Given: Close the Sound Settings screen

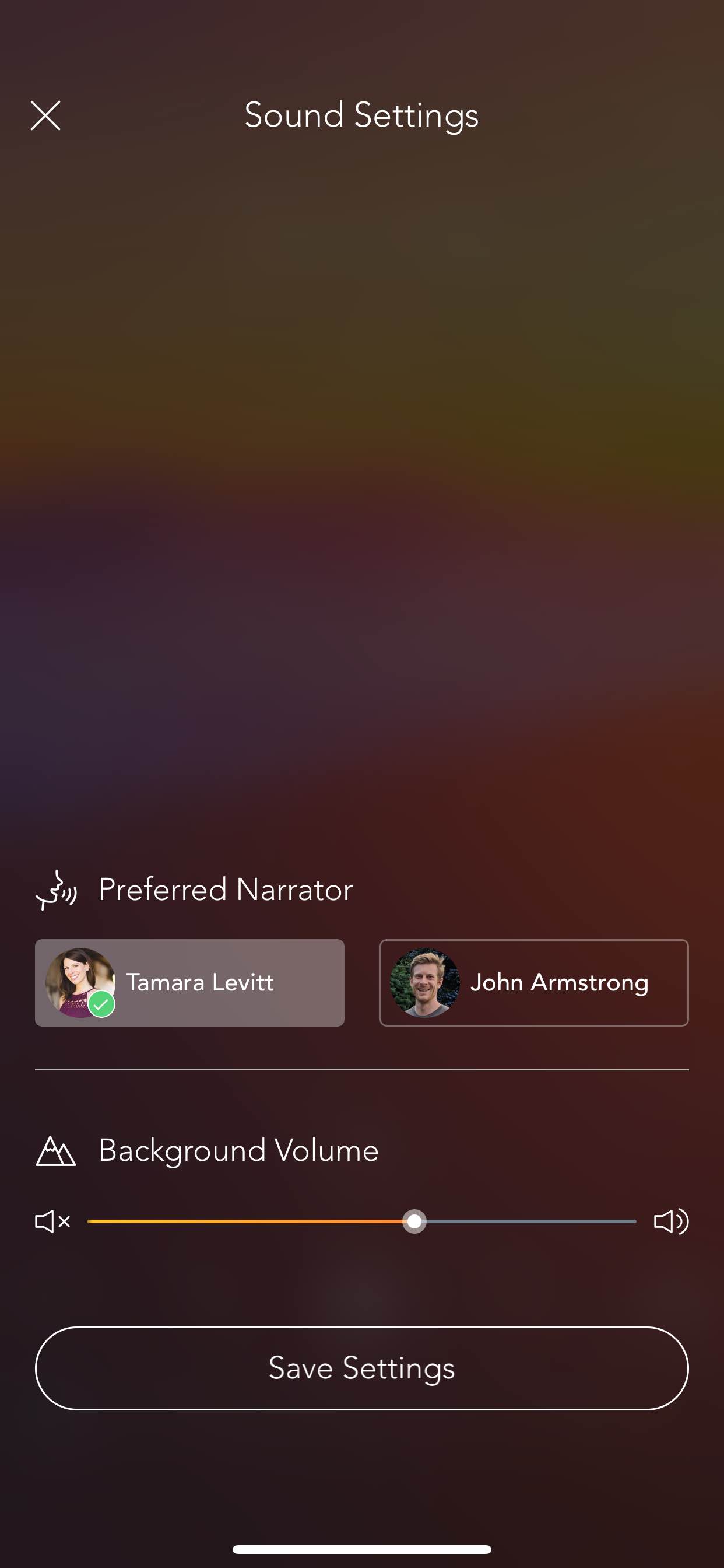Looking at the screenshot, I should (x=45, y=116).
